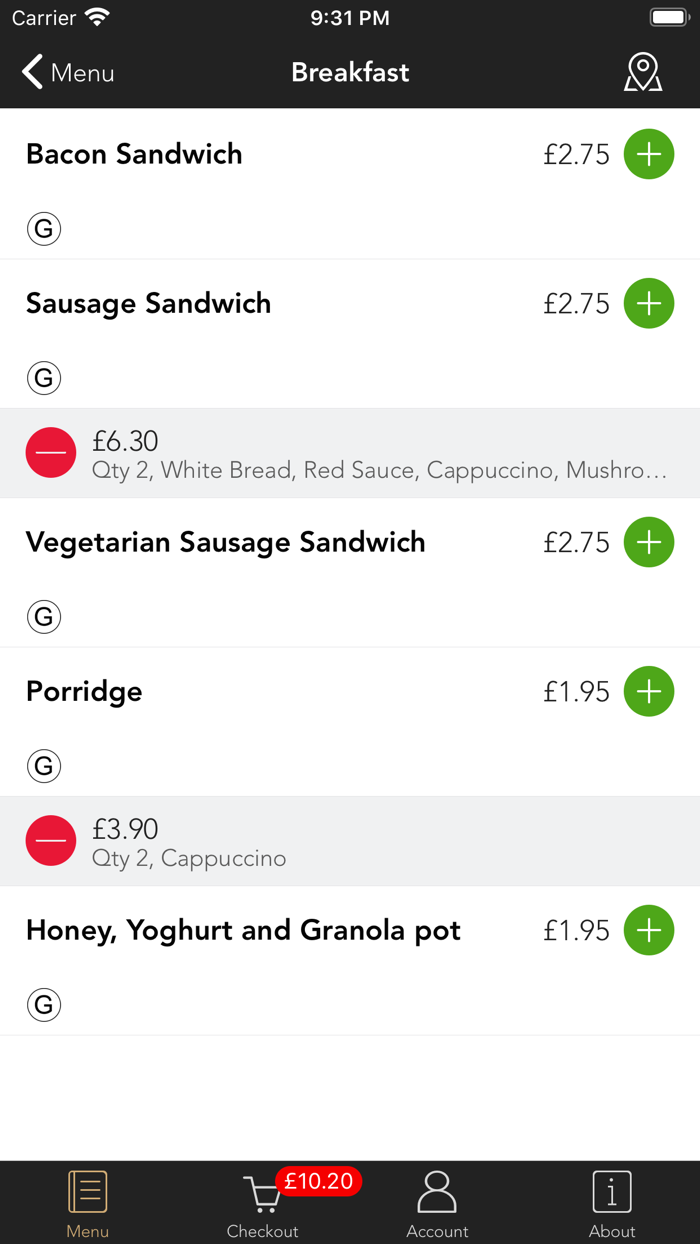Image resolution: width=700 pixels, height=1244 pixels.
Task: Add Honey, Yoghurt and Granola pot
Action: pos(649,931)
